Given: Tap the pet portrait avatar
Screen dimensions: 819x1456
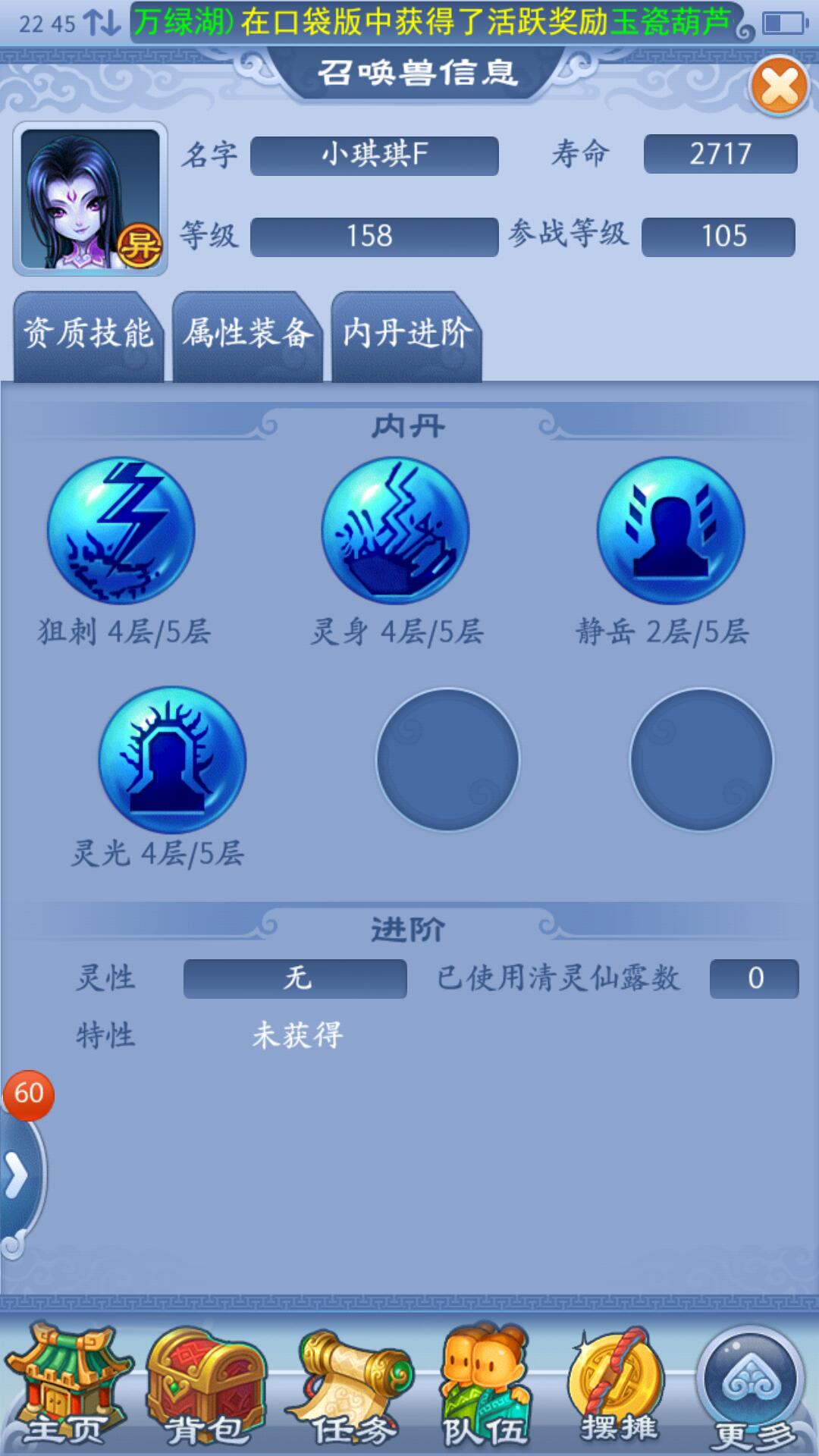Looking at the screenshot, I should (x=90, y=199).
